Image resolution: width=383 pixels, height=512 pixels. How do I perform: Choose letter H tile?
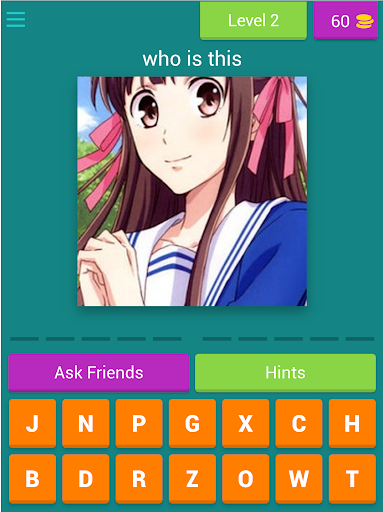352,423
